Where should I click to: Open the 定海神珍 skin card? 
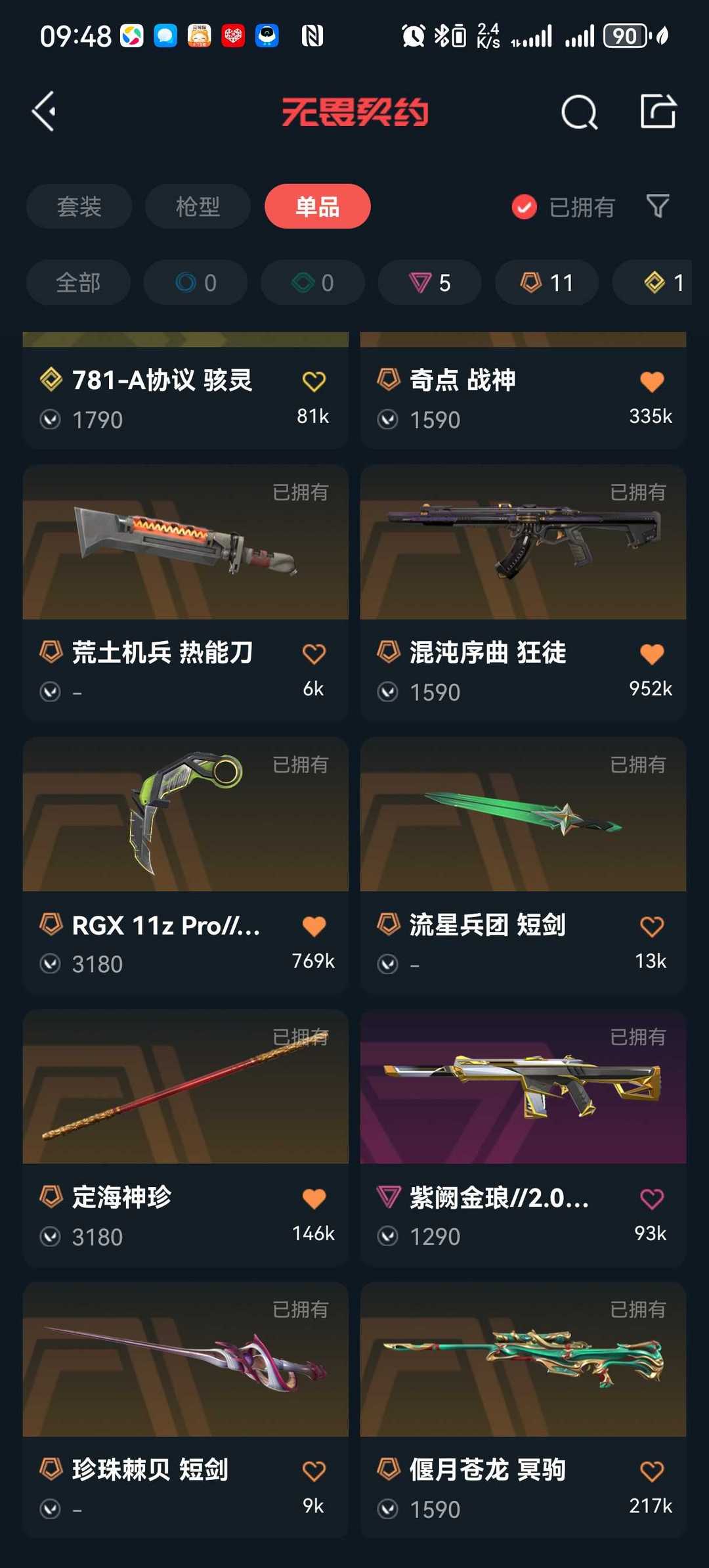point(186,1138)
